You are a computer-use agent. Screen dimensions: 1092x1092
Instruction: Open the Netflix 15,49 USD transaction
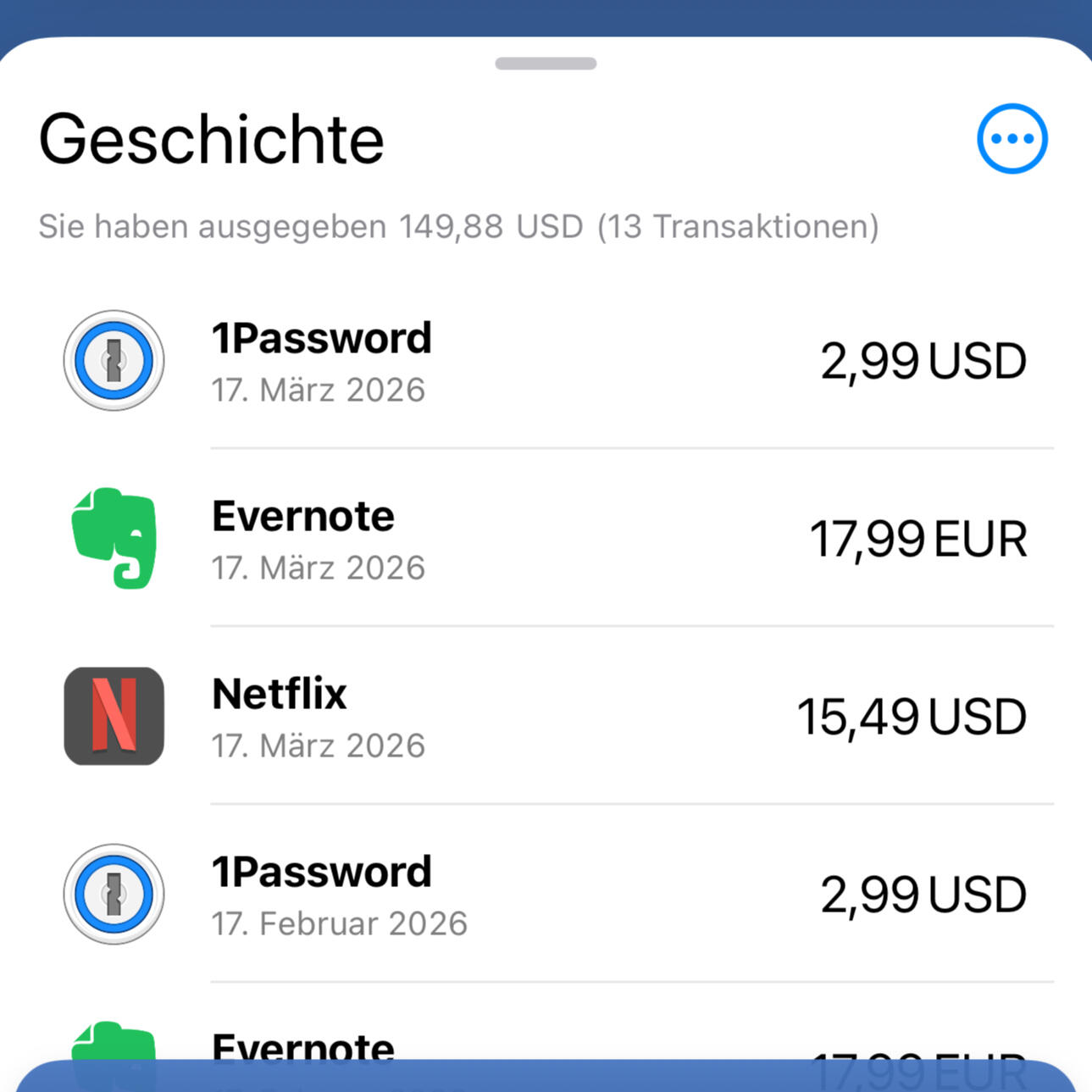pyautogui.click(x=546, y=718)
